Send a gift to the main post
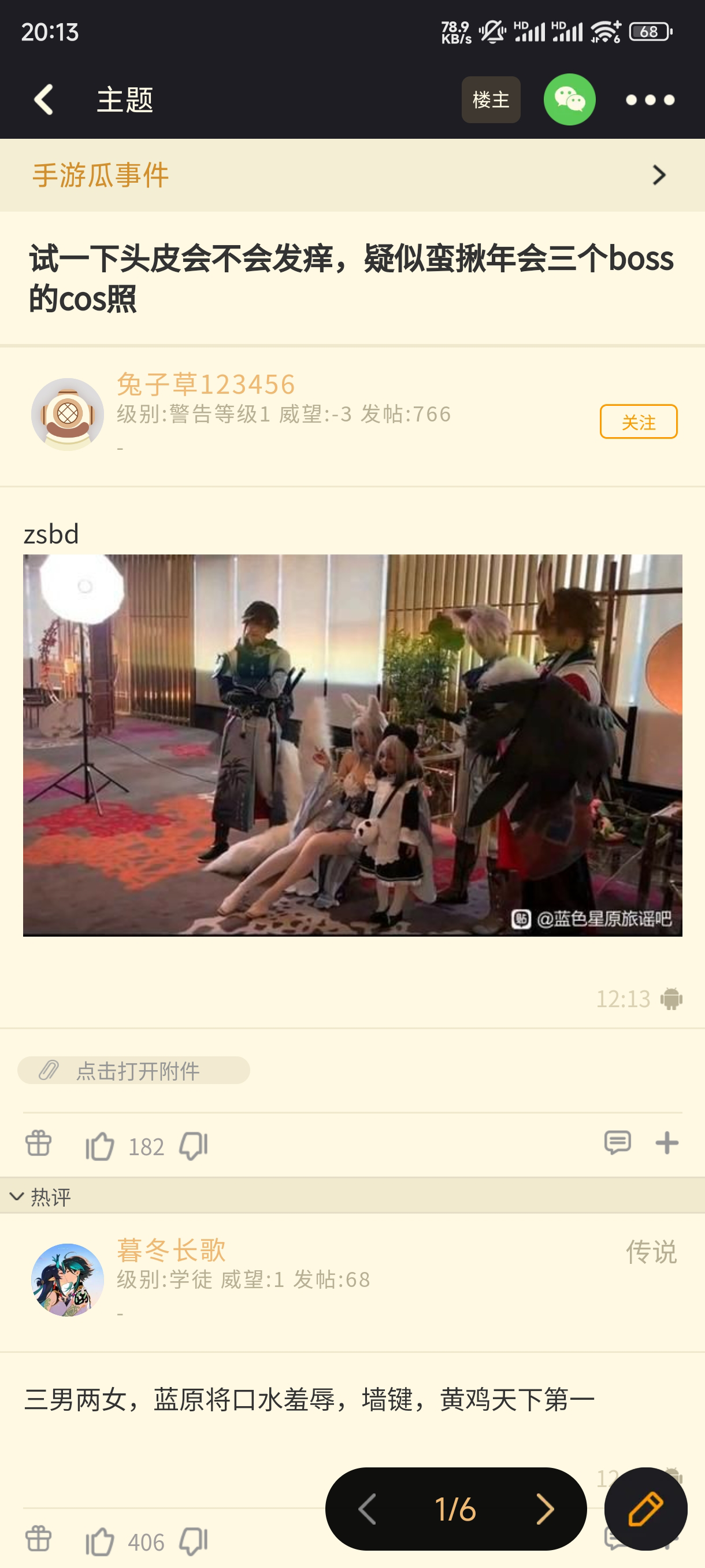Viewport: 705px width, 1568px height. (x=38, y=1143)
